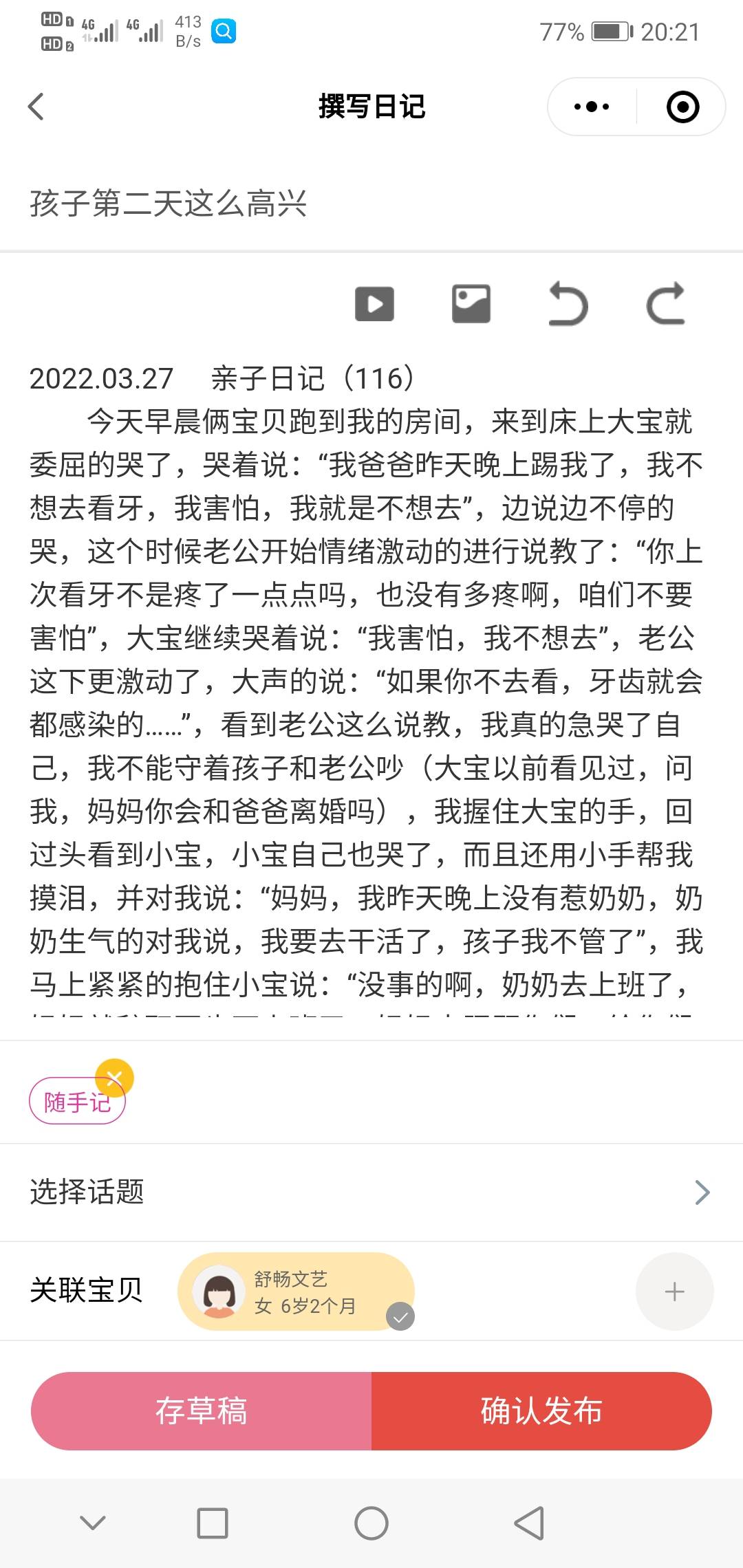
Task: Expand 选择话题 with the chevron
Action: [x=701, y=1193]
